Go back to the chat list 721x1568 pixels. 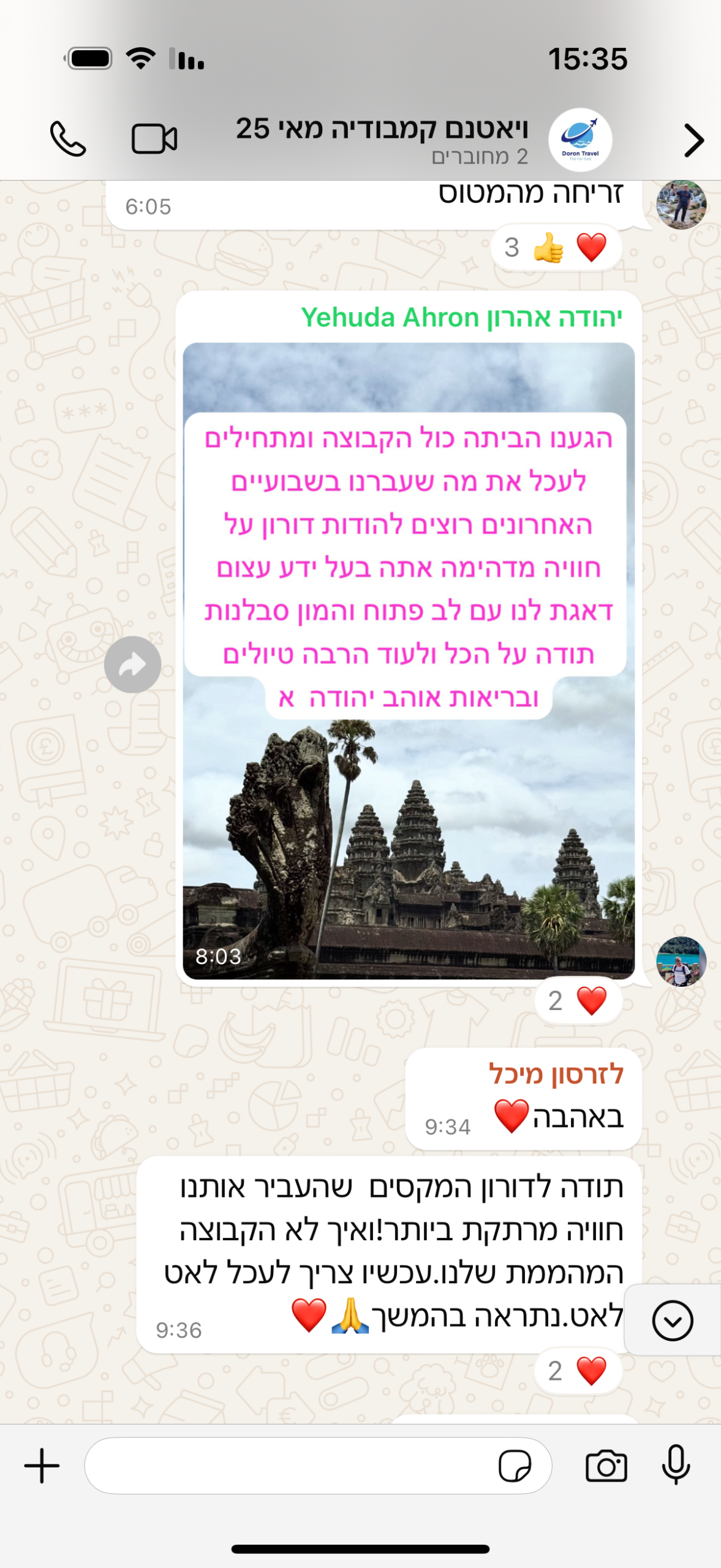693,140
